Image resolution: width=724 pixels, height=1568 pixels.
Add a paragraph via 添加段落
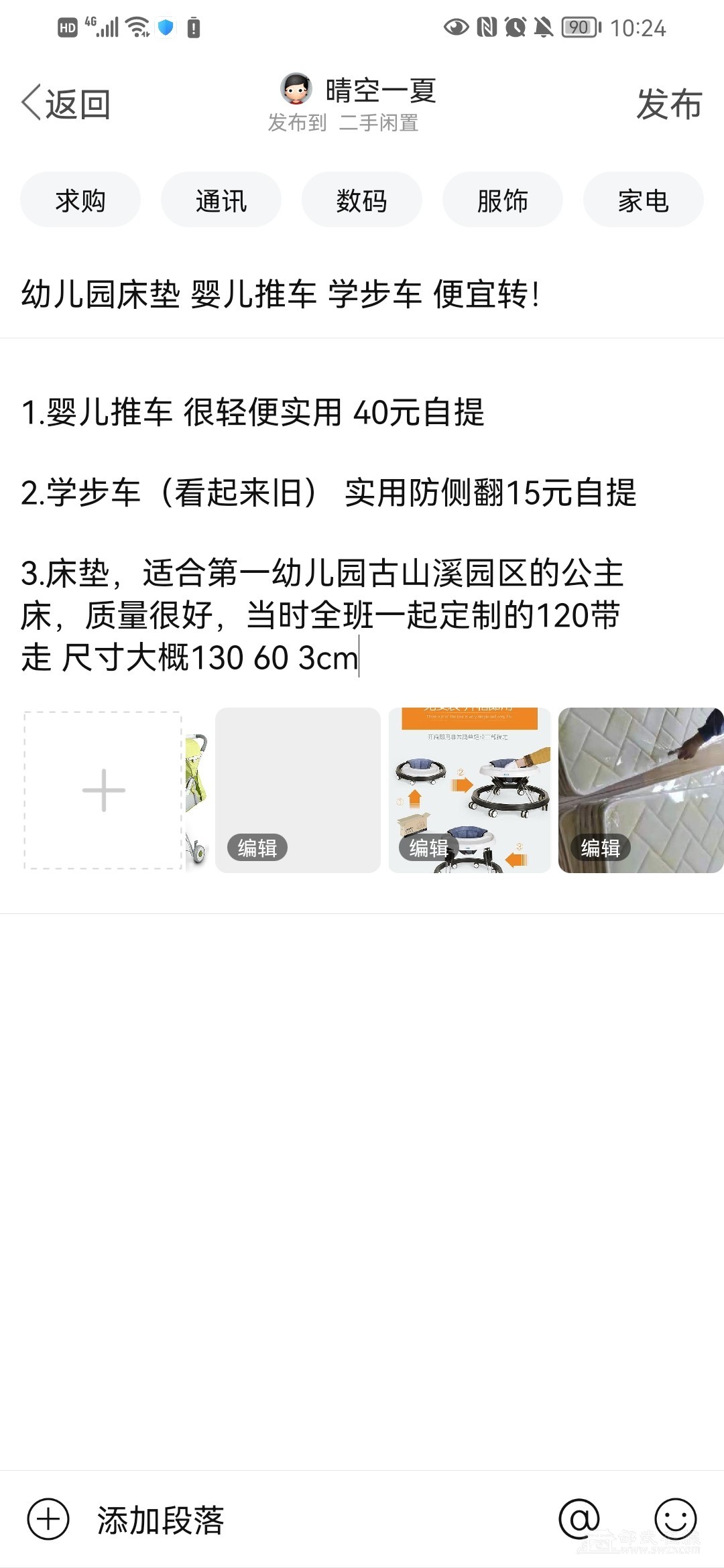pos(126,1519)
